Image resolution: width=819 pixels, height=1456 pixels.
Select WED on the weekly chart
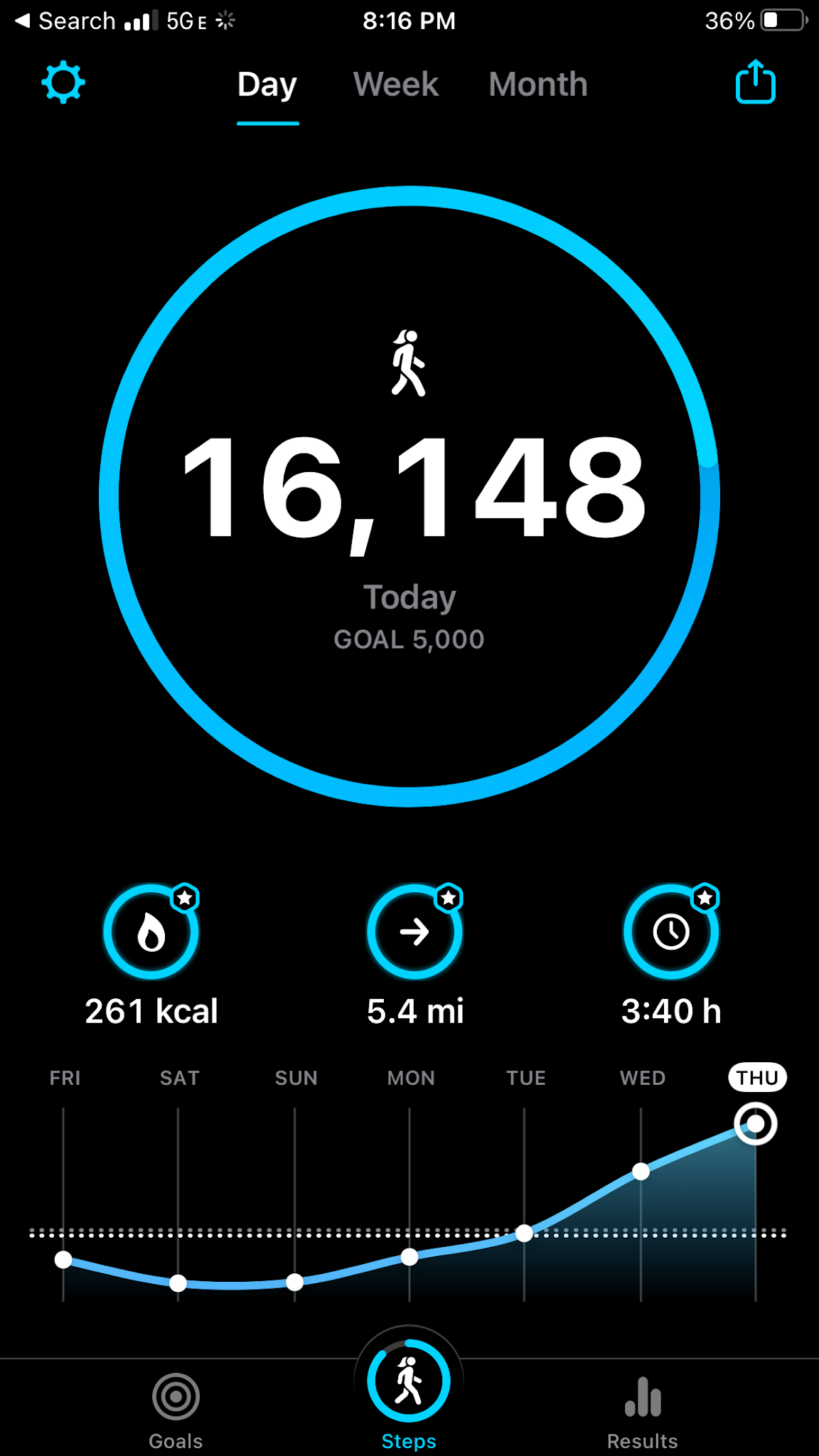(x=641, y=1078)
